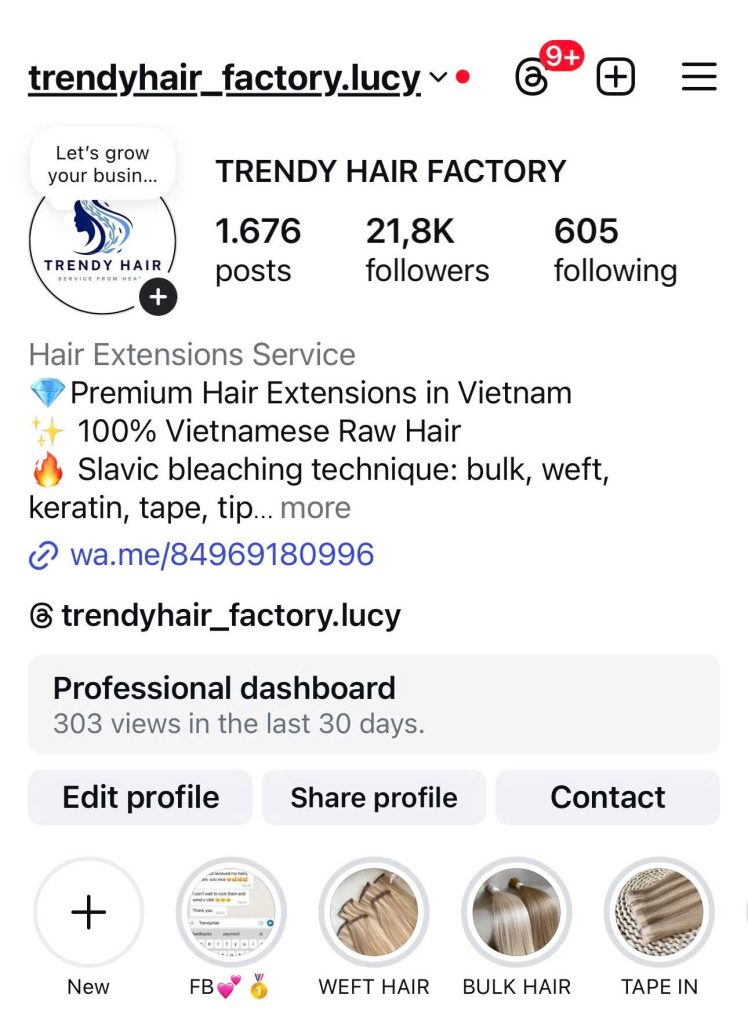The image size is (748, 1024).
Task: Open the WEFT HAIR highlight
Action: click(x=374, y=912)
